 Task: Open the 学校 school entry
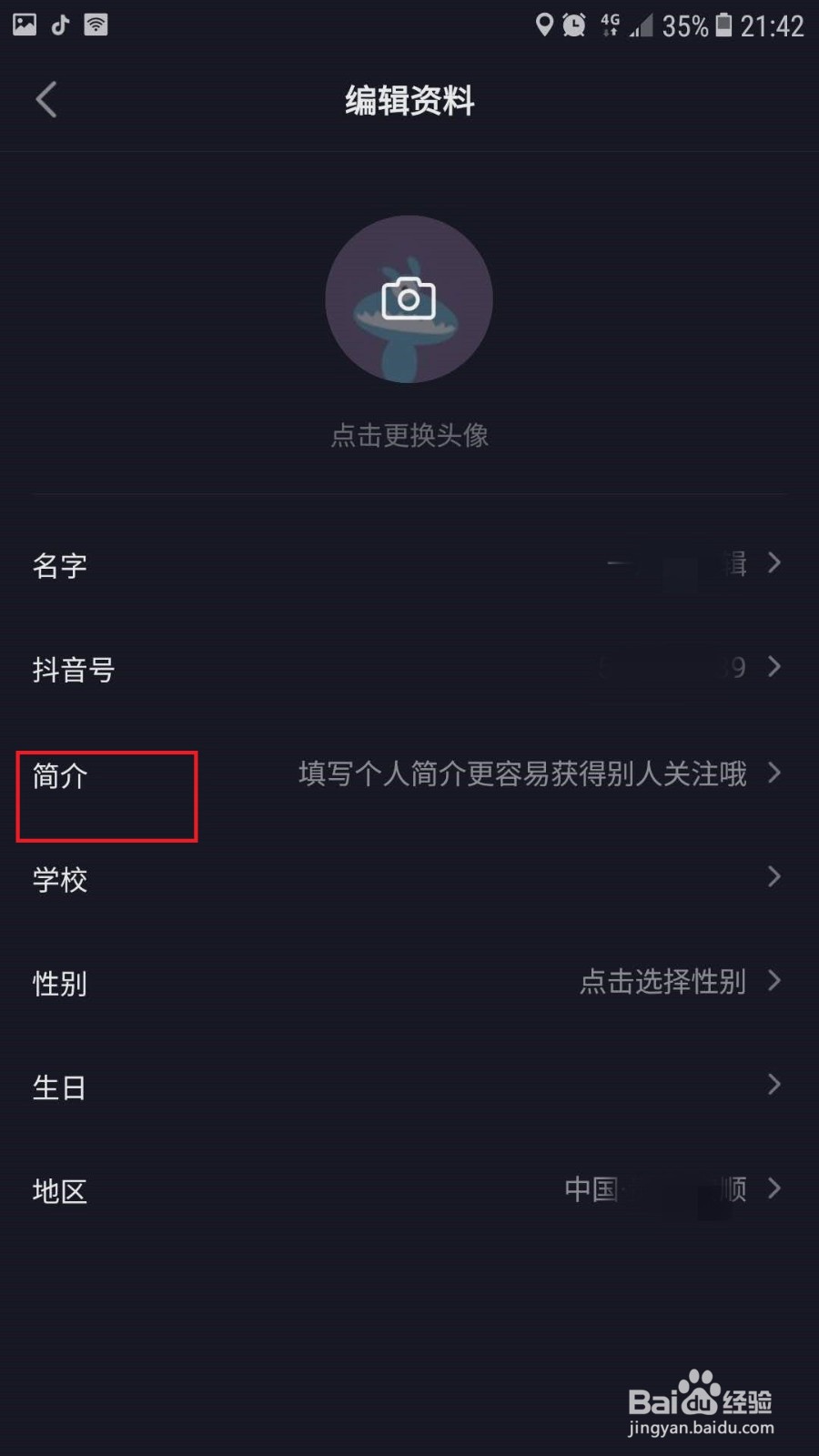58,879
